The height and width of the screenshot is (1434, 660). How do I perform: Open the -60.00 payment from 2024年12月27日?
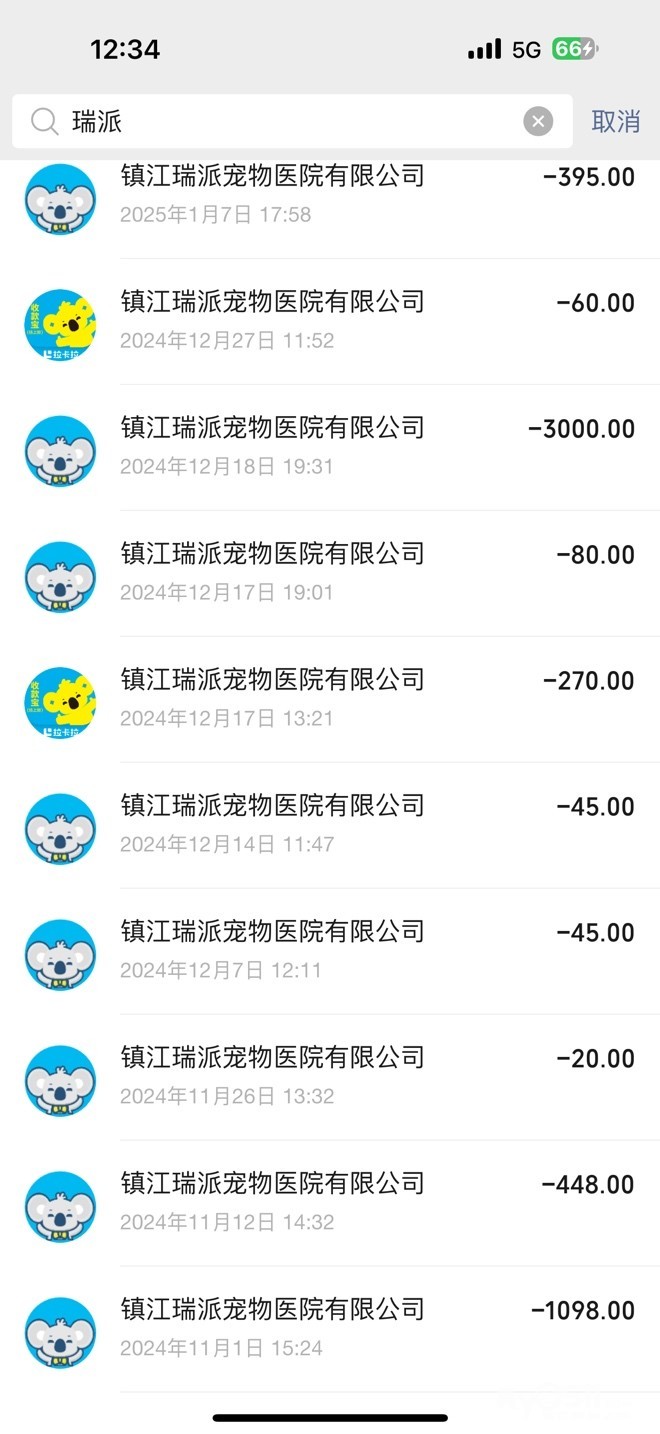[330, 320]
